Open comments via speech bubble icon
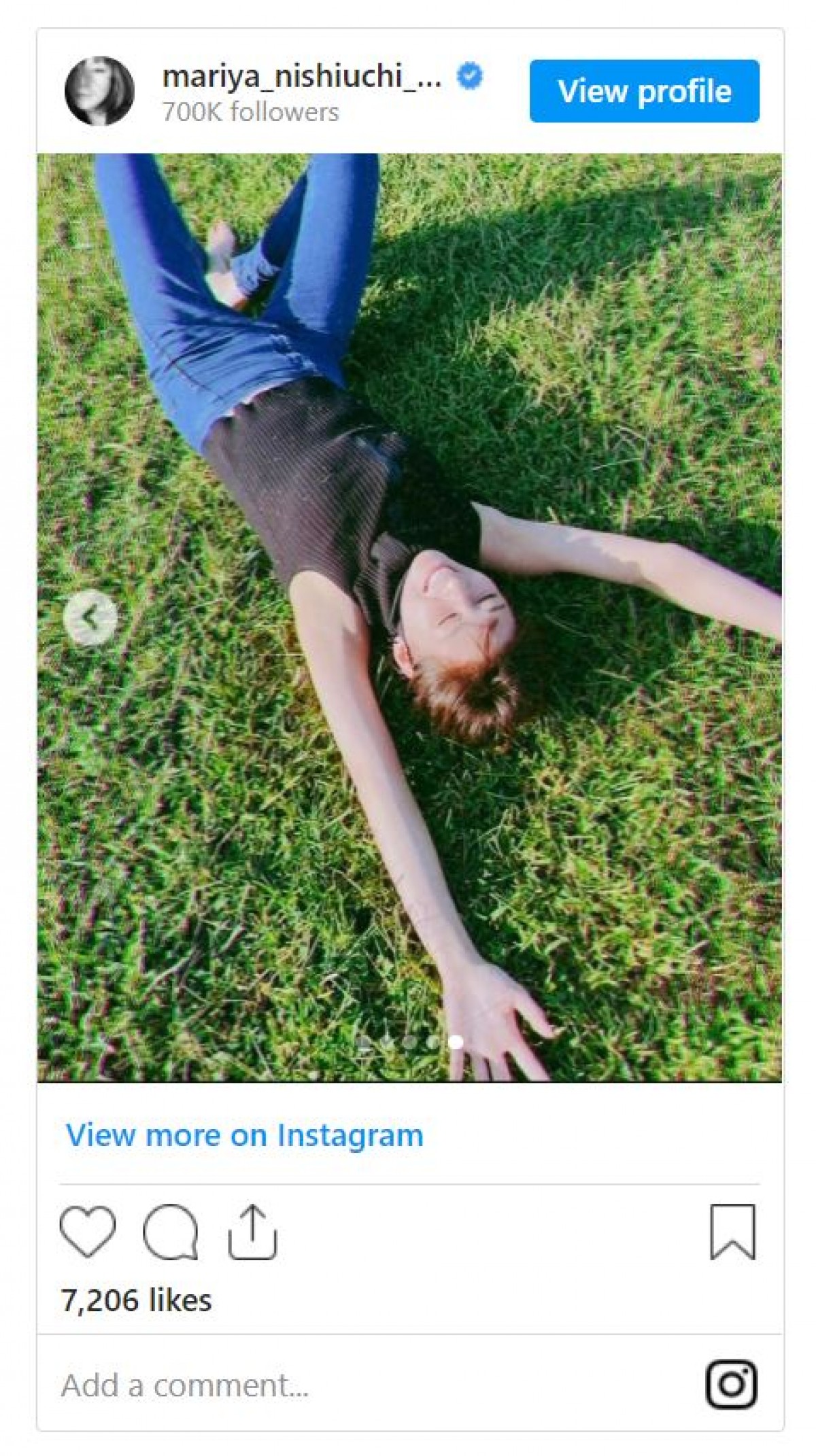816x1456 pixels. [170, 1232]
